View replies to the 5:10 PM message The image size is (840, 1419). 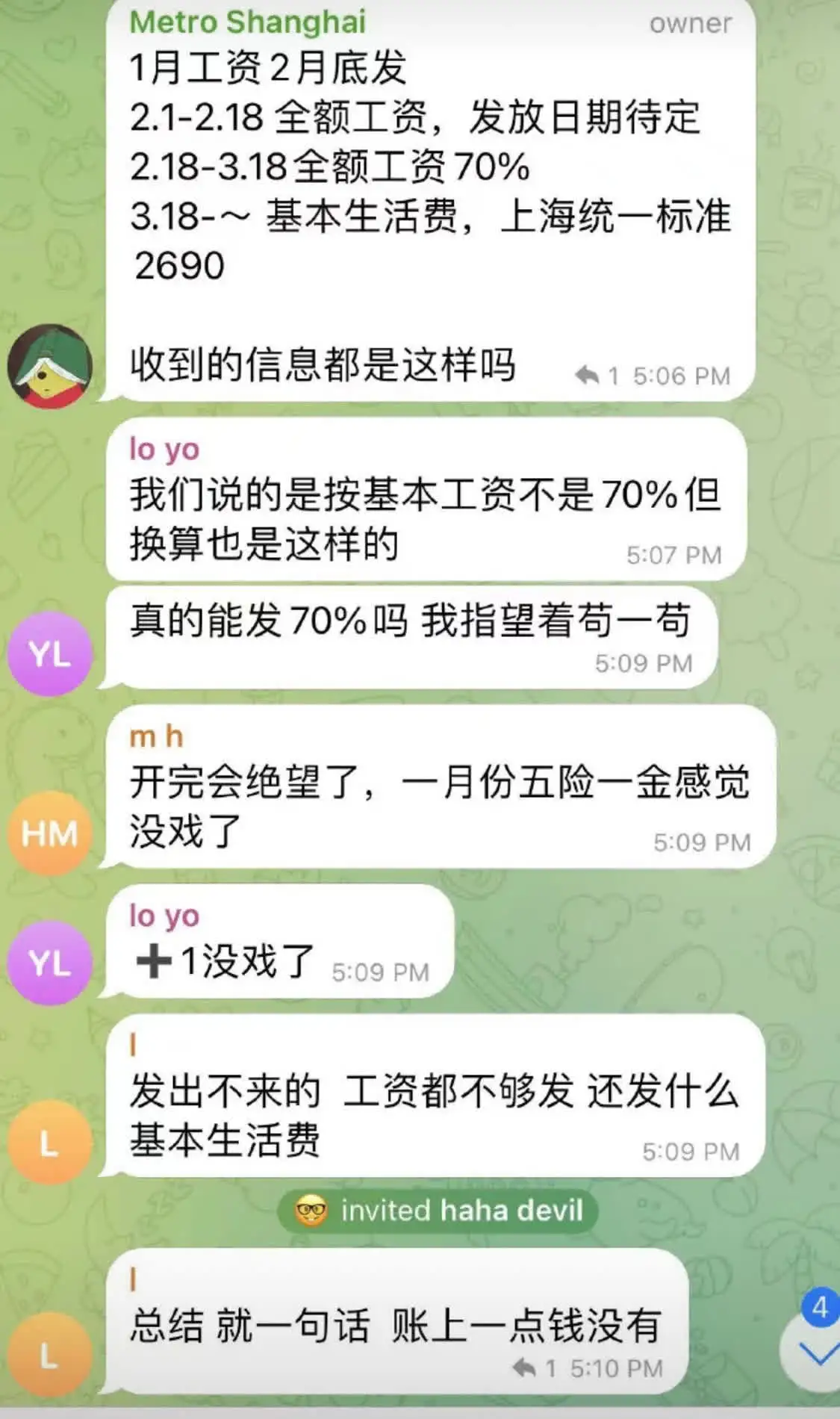[x=534, y=1368]
